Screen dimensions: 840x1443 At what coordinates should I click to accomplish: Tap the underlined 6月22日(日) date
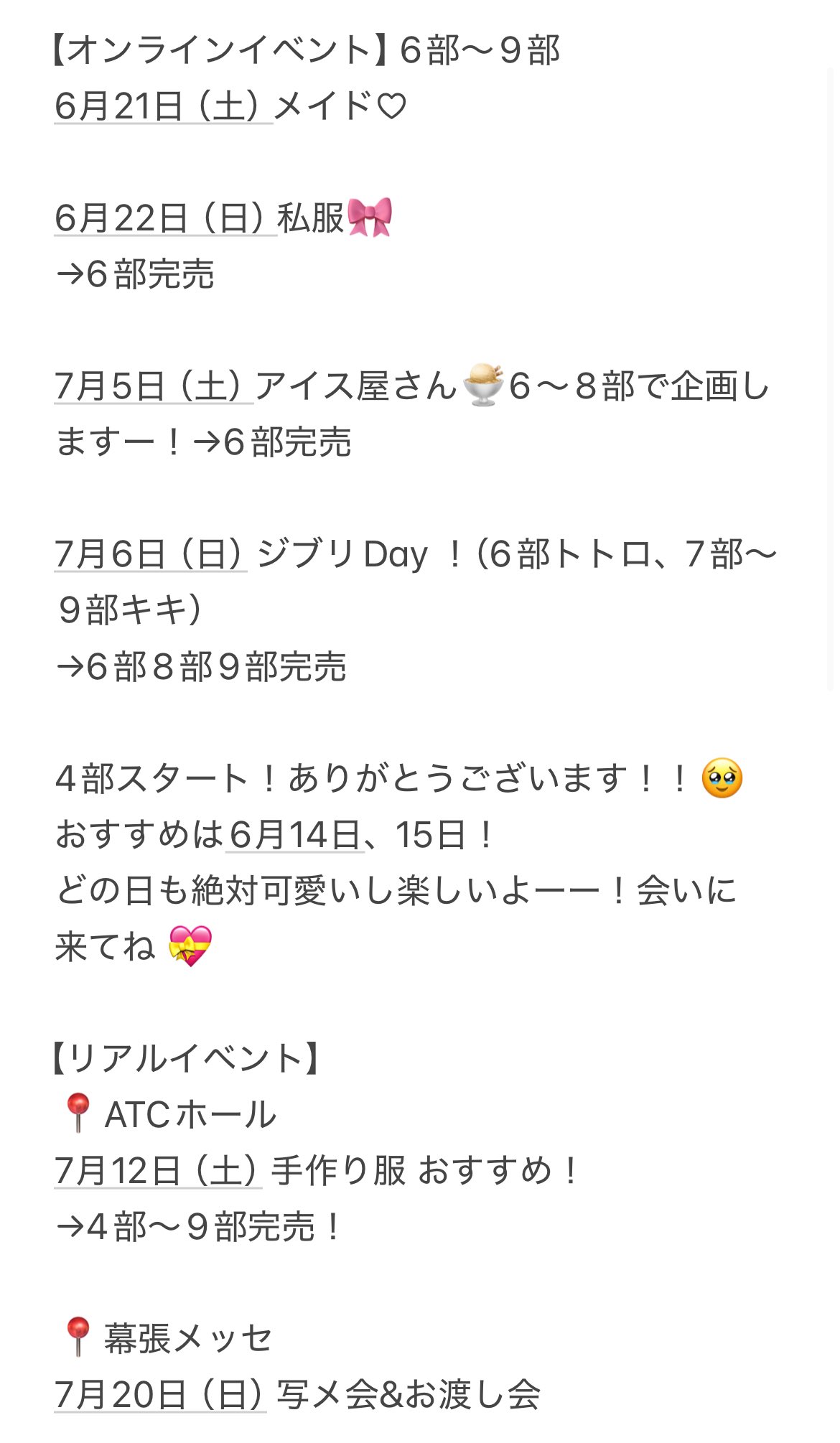pos(165,219)
